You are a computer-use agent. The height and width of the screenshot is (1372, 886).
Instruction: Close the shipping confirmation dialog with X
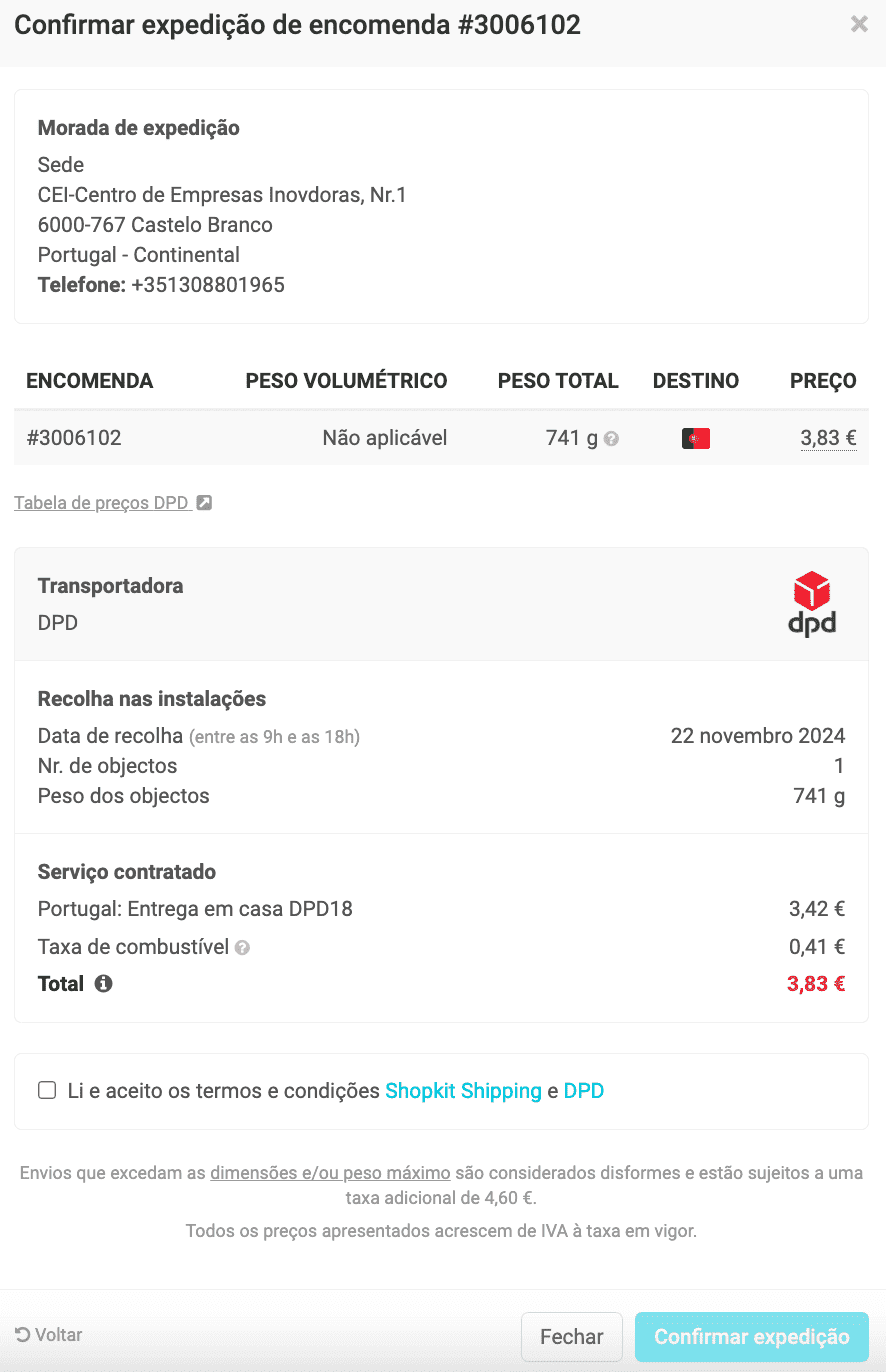click(859, 25)
